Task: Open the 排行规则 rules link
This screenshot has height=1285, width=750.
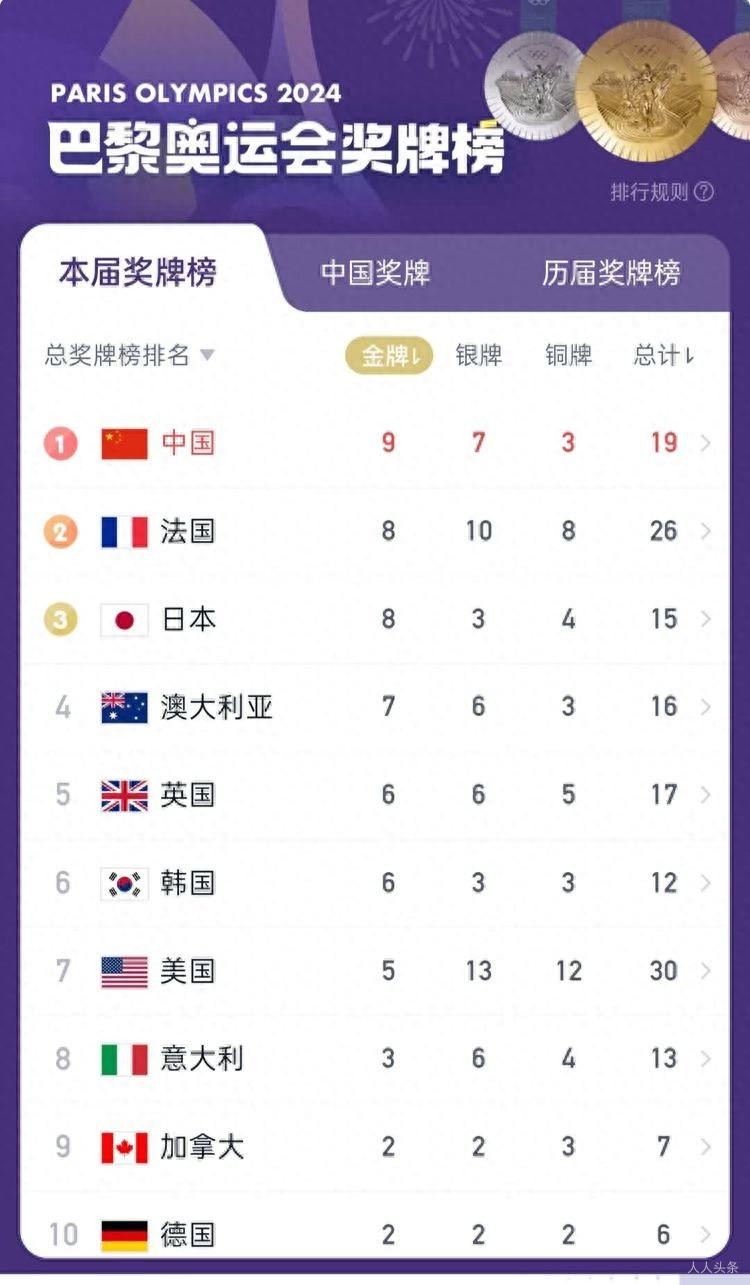Action: pyautogui.click(x=652, y=190)
